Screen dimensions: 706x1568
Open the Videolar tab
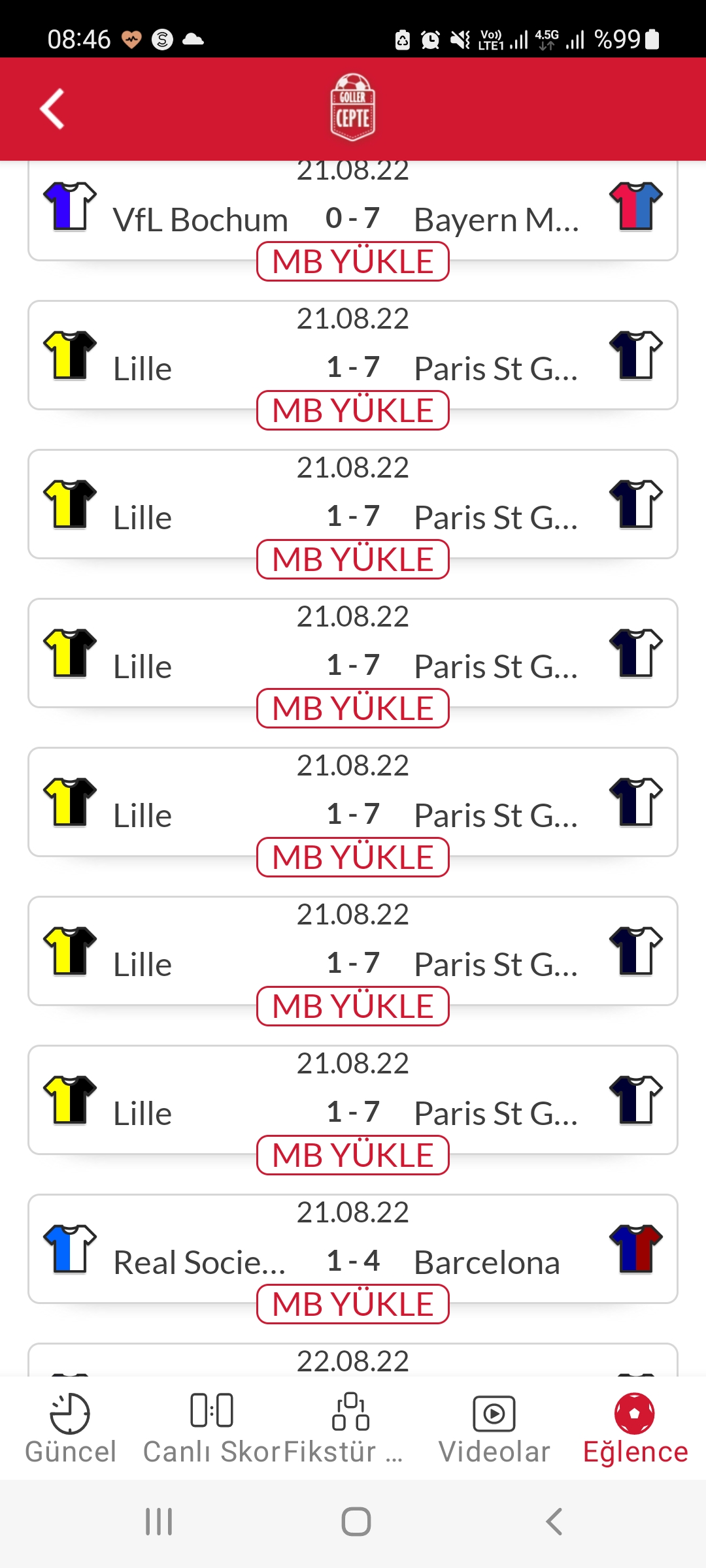coord(494,1429)
